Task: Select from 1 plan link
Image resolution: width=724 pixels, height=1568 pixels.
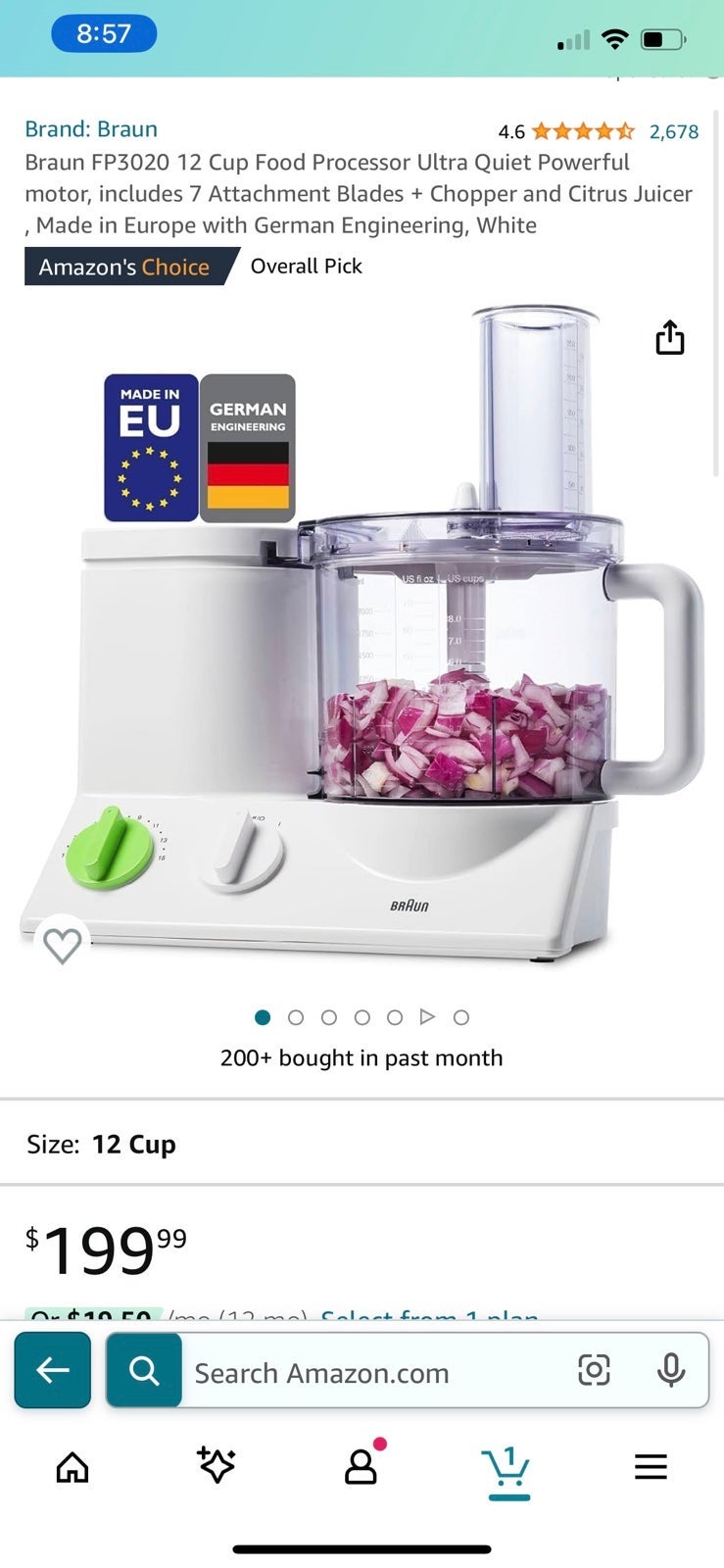Action: [x=430, y=1315]
